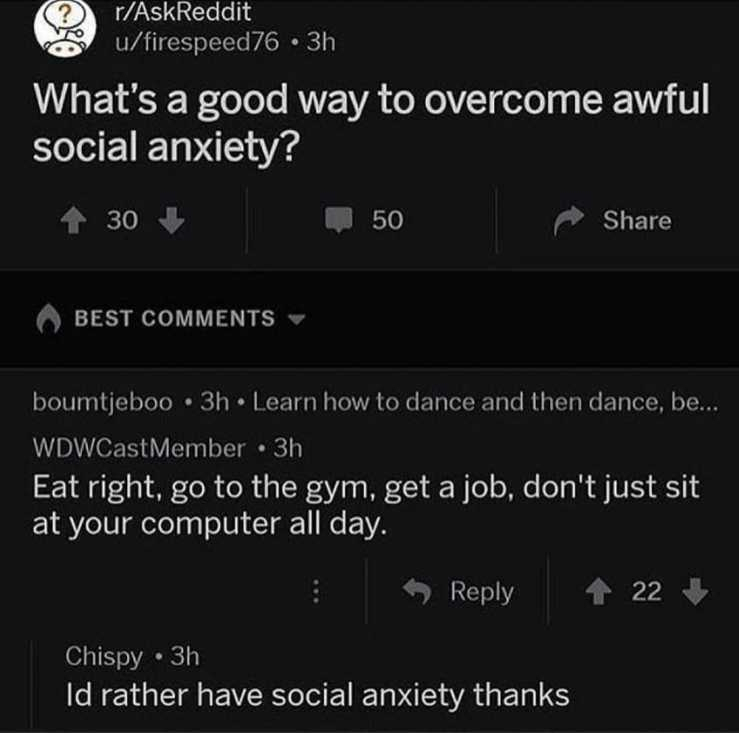Downvote the social anxiety post
Viewport: 739px width, 733px height.
click(171, 221)
